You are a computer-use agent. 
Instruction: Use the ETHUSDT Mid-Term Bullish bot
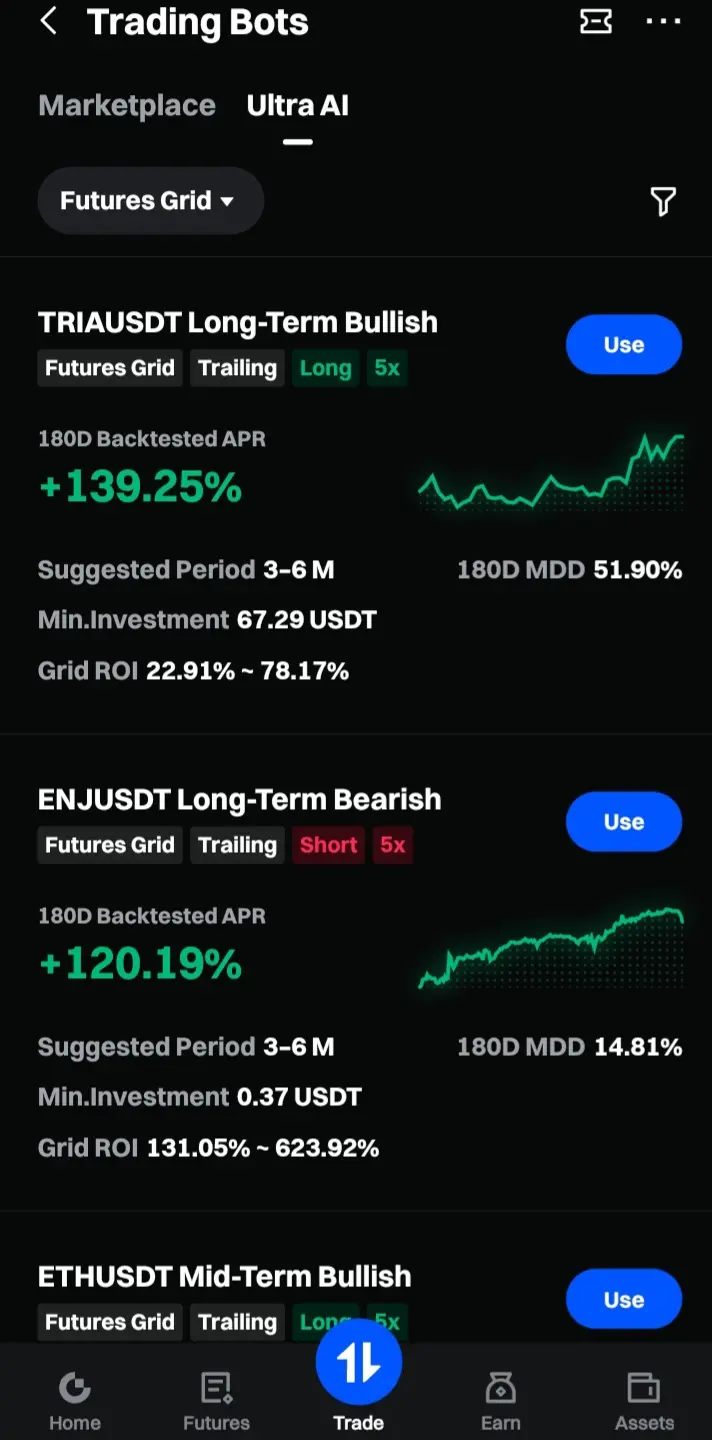click(623, 1300)
